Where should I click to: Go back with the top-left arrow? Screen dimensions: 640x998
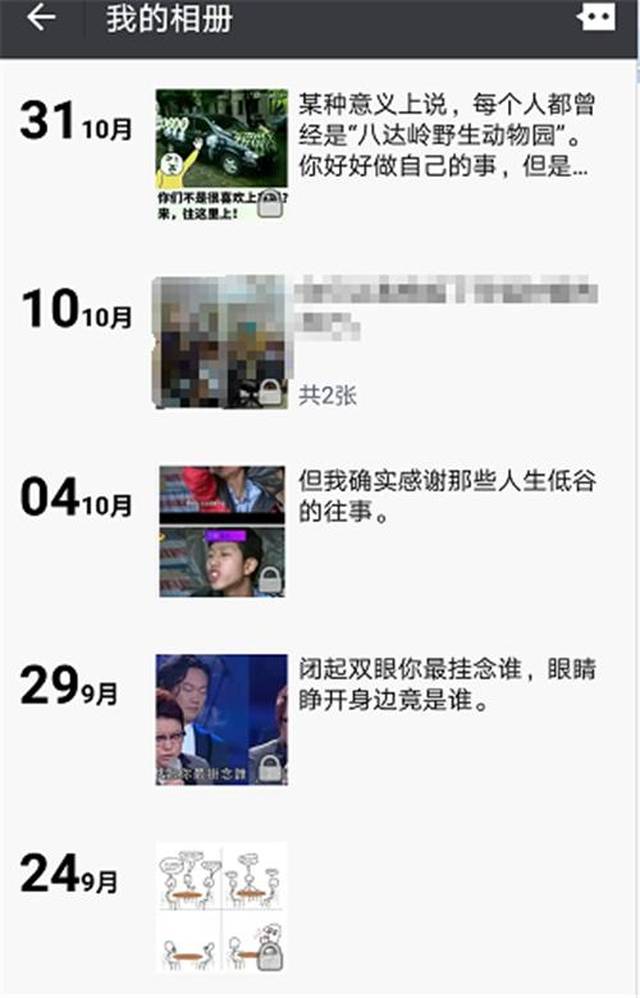tap(41, 17)
